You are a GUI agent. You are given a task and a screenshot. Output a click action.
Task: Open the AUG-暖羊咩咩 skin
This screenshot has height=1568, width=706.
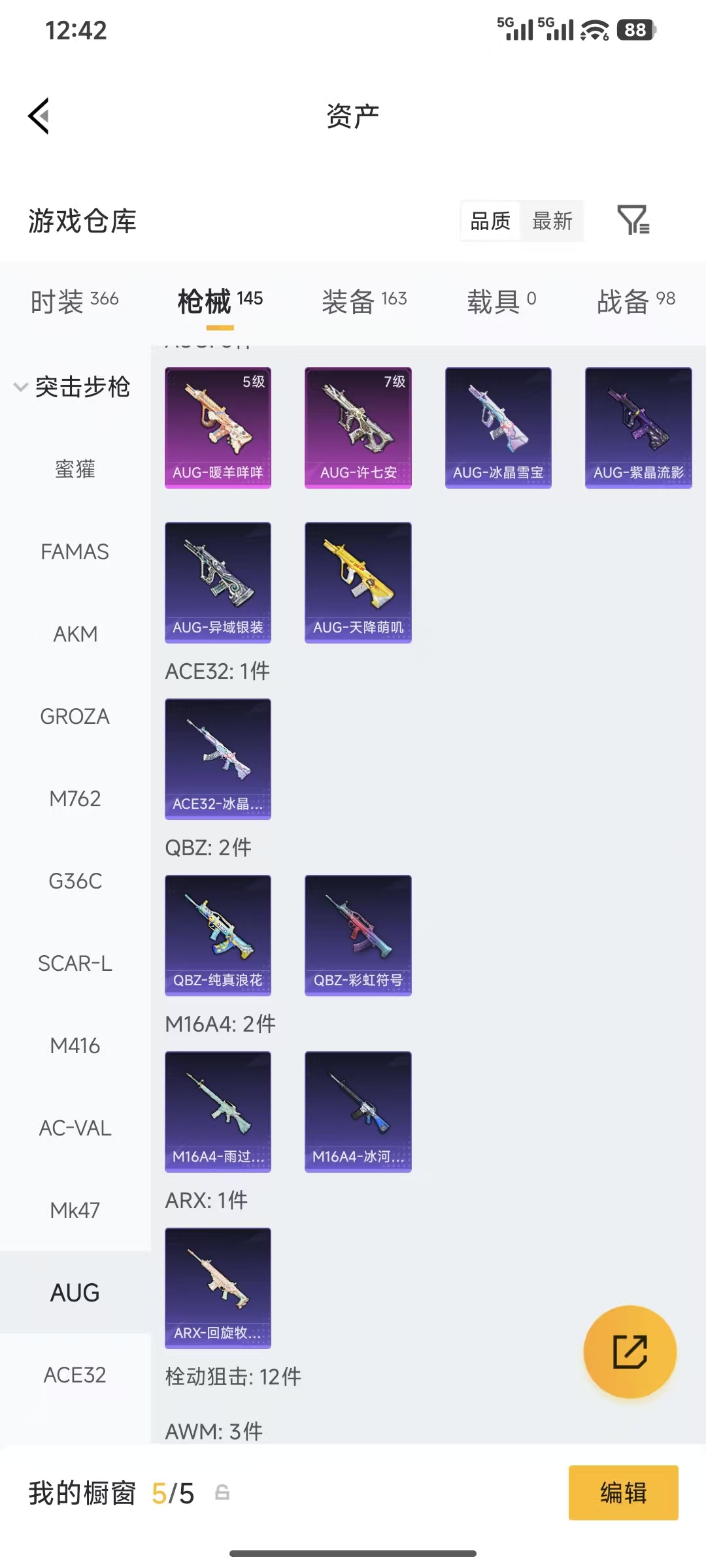coord(218,427)
